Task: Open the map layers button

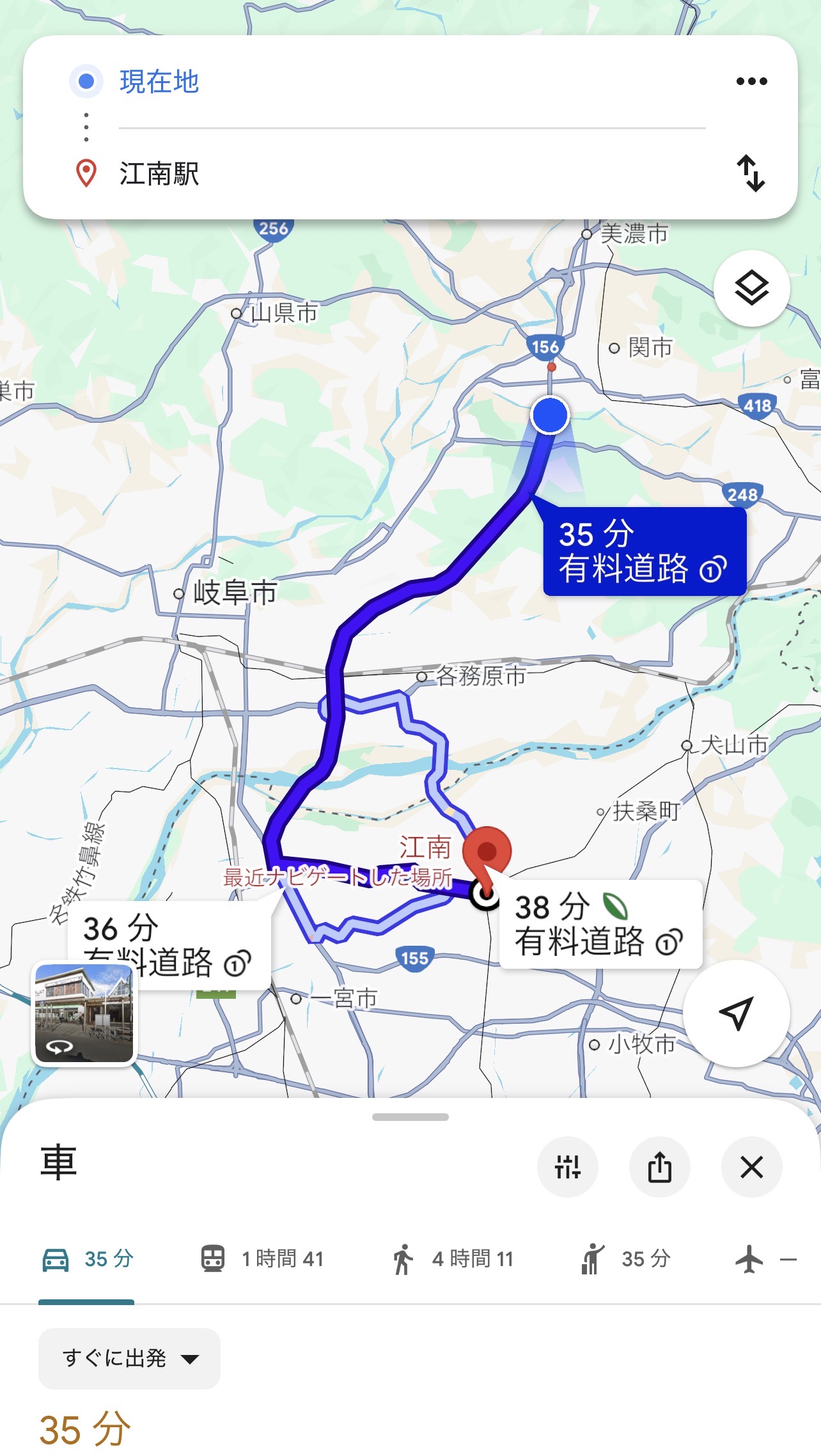Action: click(751, 288)
